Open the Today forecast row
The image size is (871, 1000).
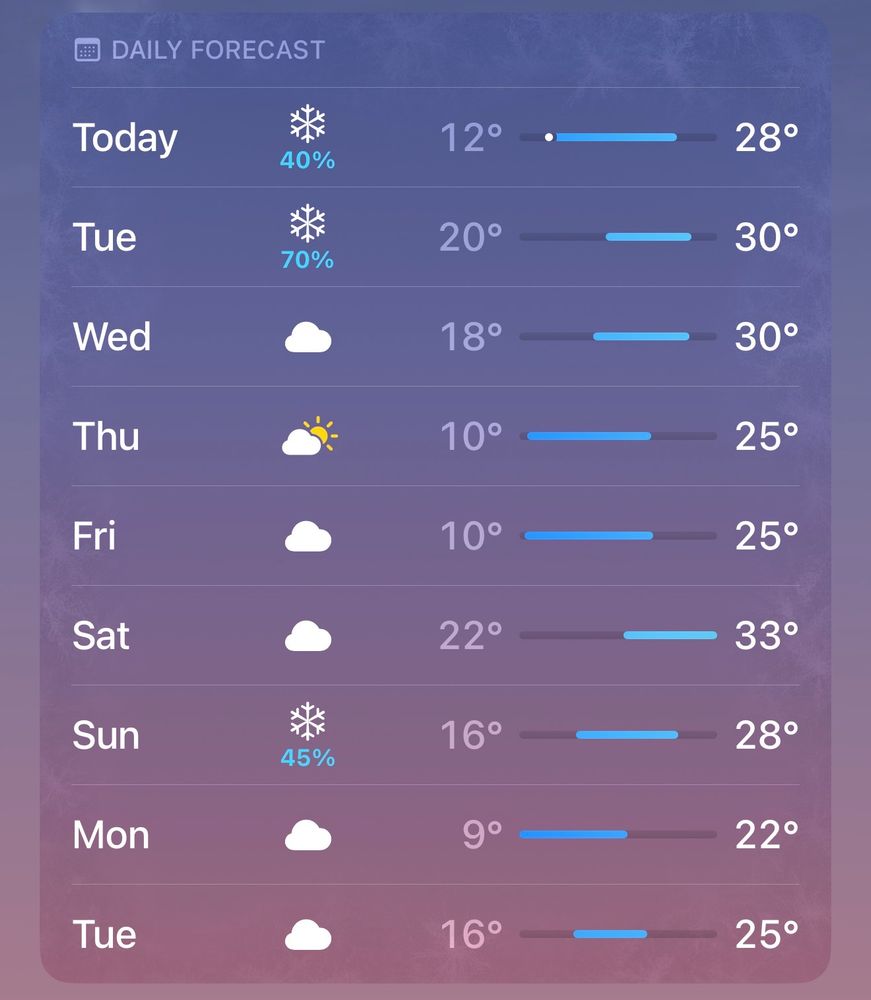pos(435,137)
